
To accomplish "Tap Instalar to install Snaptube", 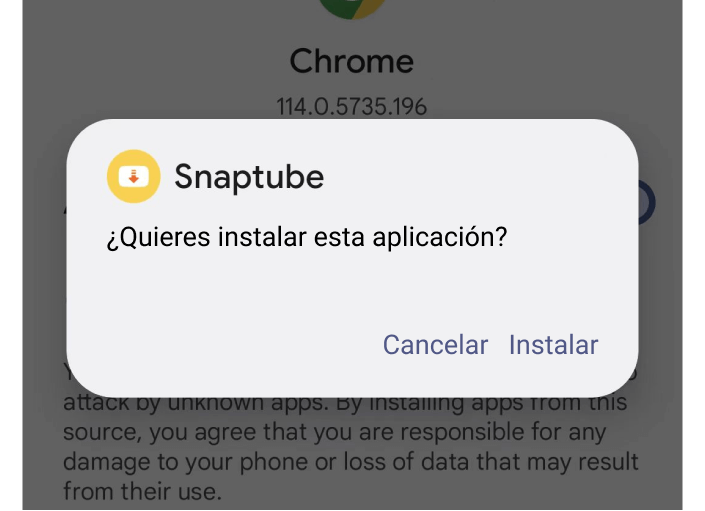I will coord(553,345).
